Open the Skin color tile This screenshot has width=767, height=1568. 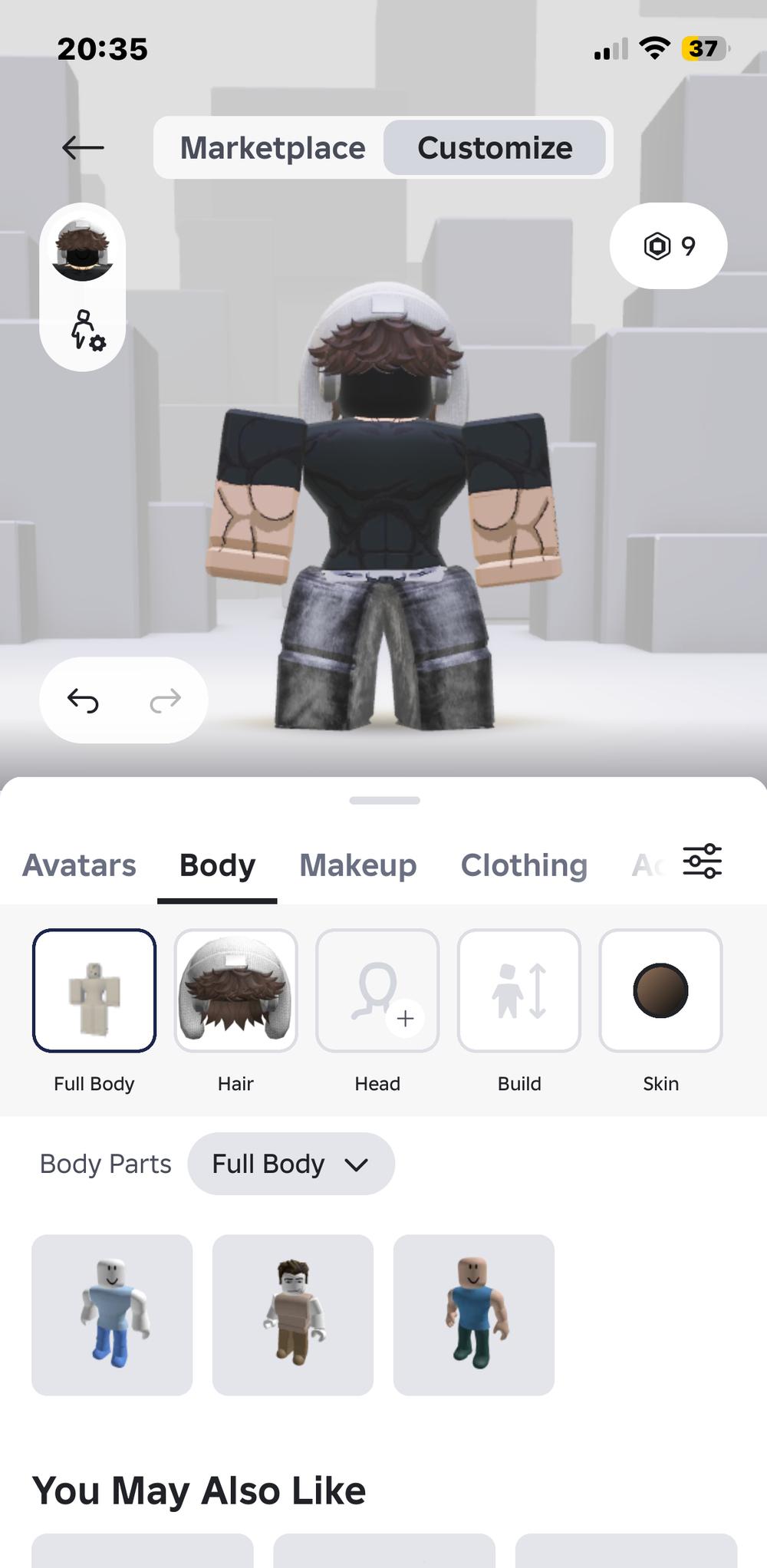660,990
